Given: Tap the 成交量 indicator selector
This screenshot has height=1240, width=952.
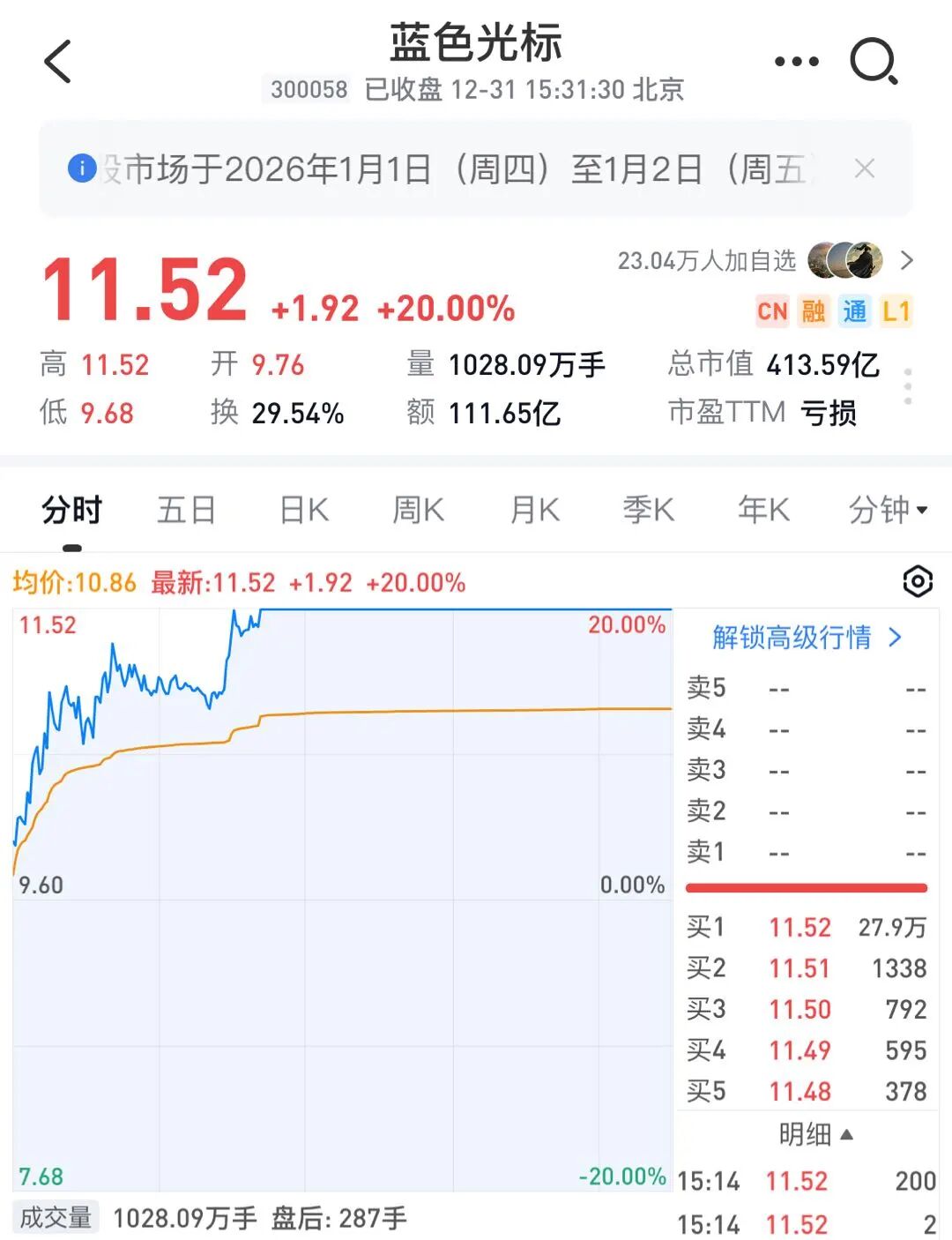Looking at the screenshot, I should click(56, 1218).
